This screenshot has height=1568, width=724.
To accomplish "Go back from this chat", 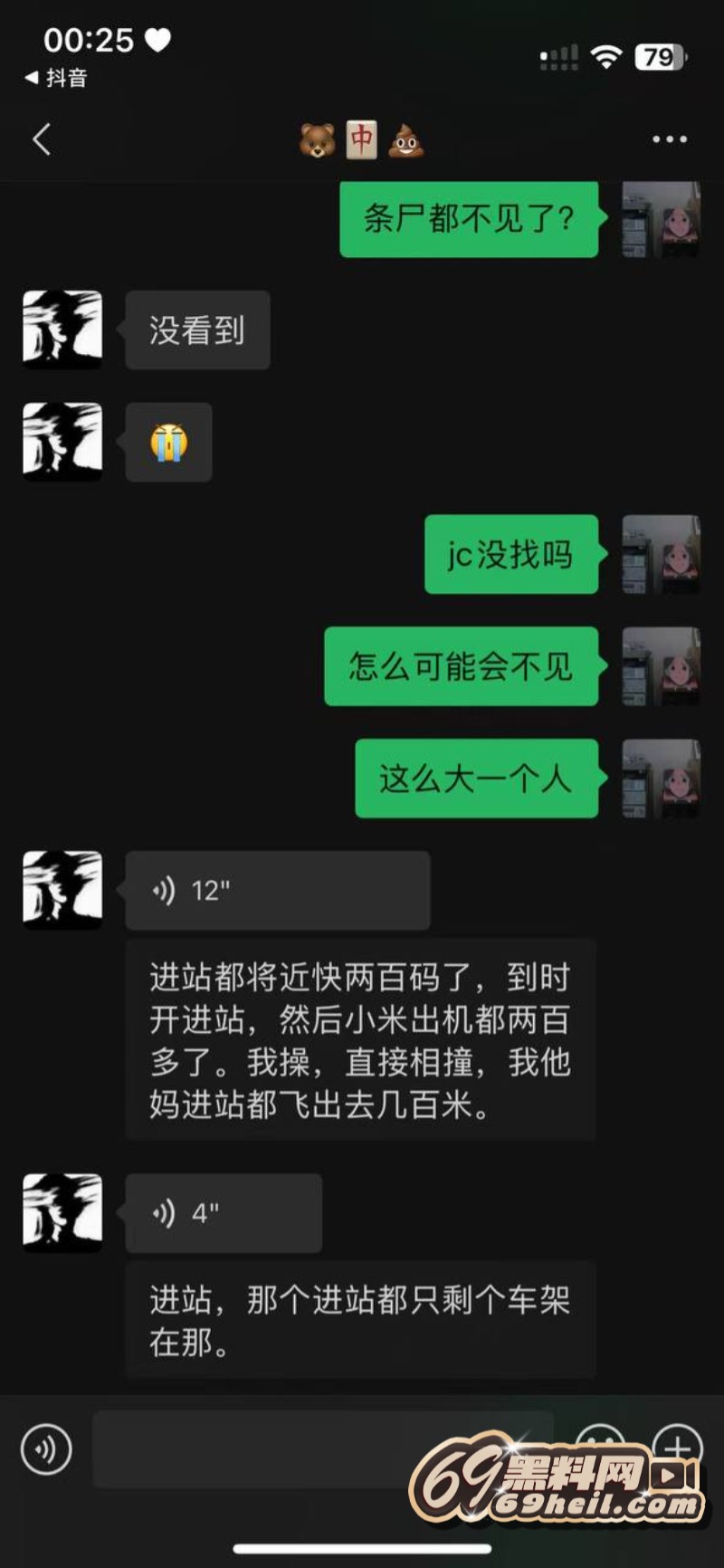I will point(42,140).
